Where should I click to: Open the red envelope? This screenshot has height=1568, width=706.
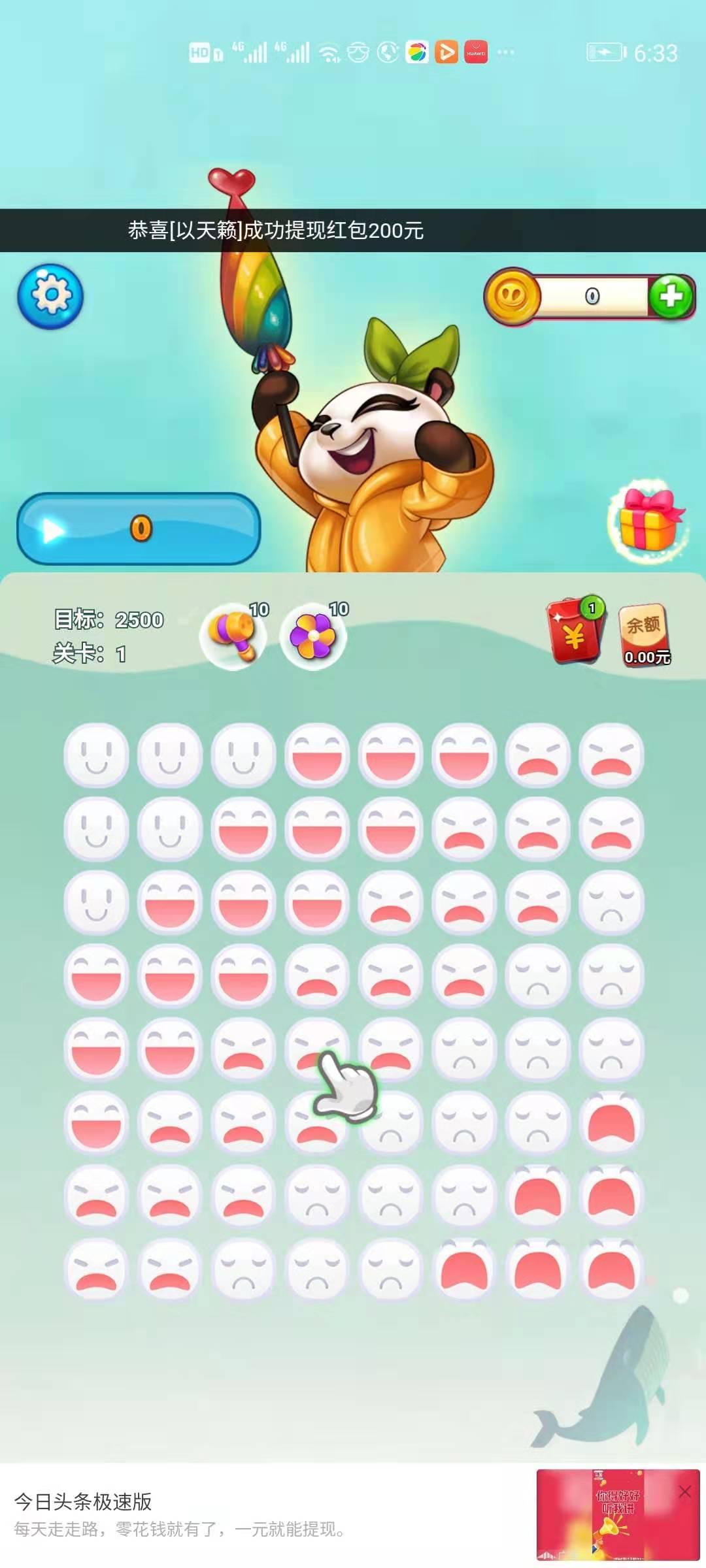coord(575,632)
